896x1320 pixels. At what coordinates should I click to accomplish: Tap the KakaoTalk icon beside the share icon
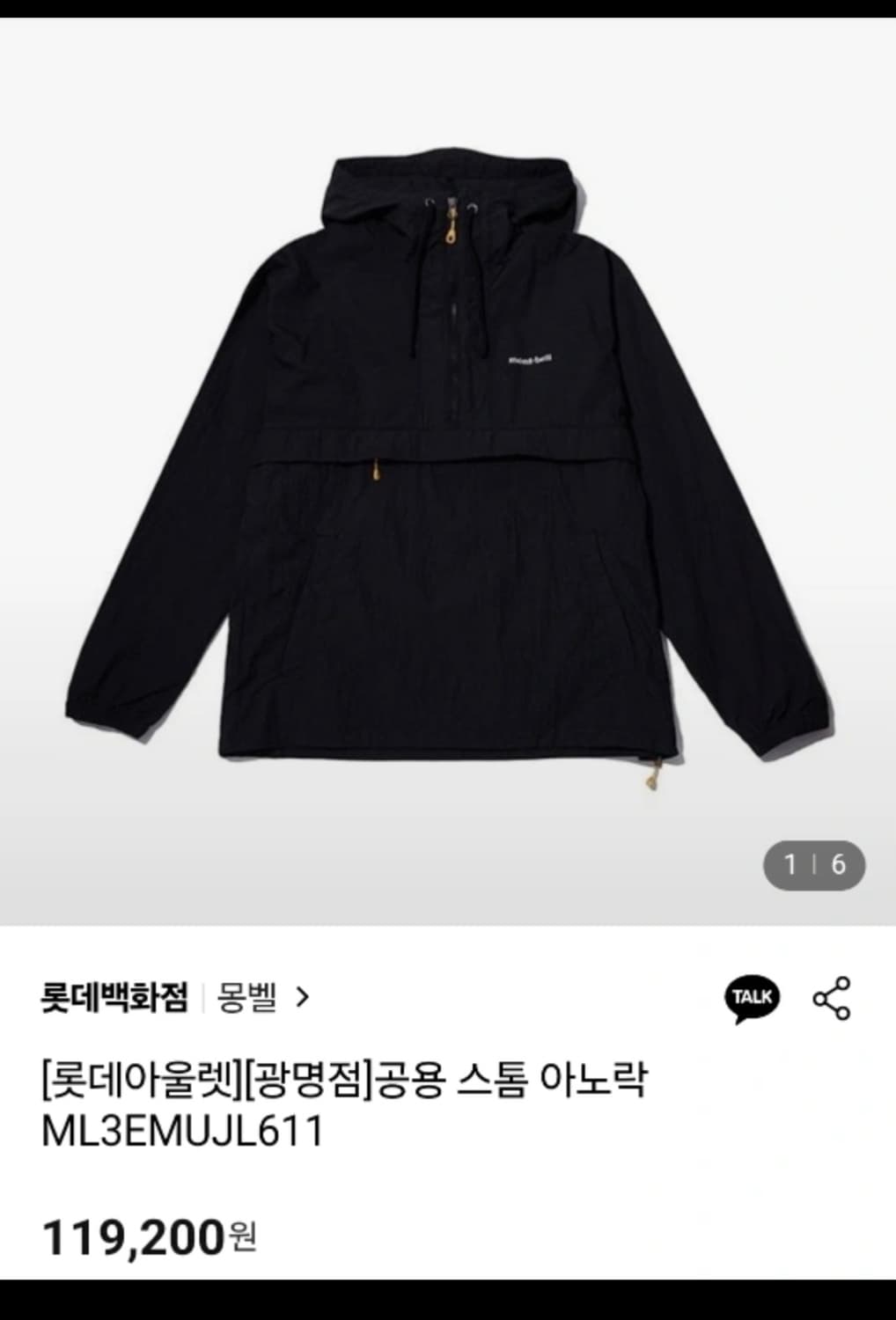point(753,999)
